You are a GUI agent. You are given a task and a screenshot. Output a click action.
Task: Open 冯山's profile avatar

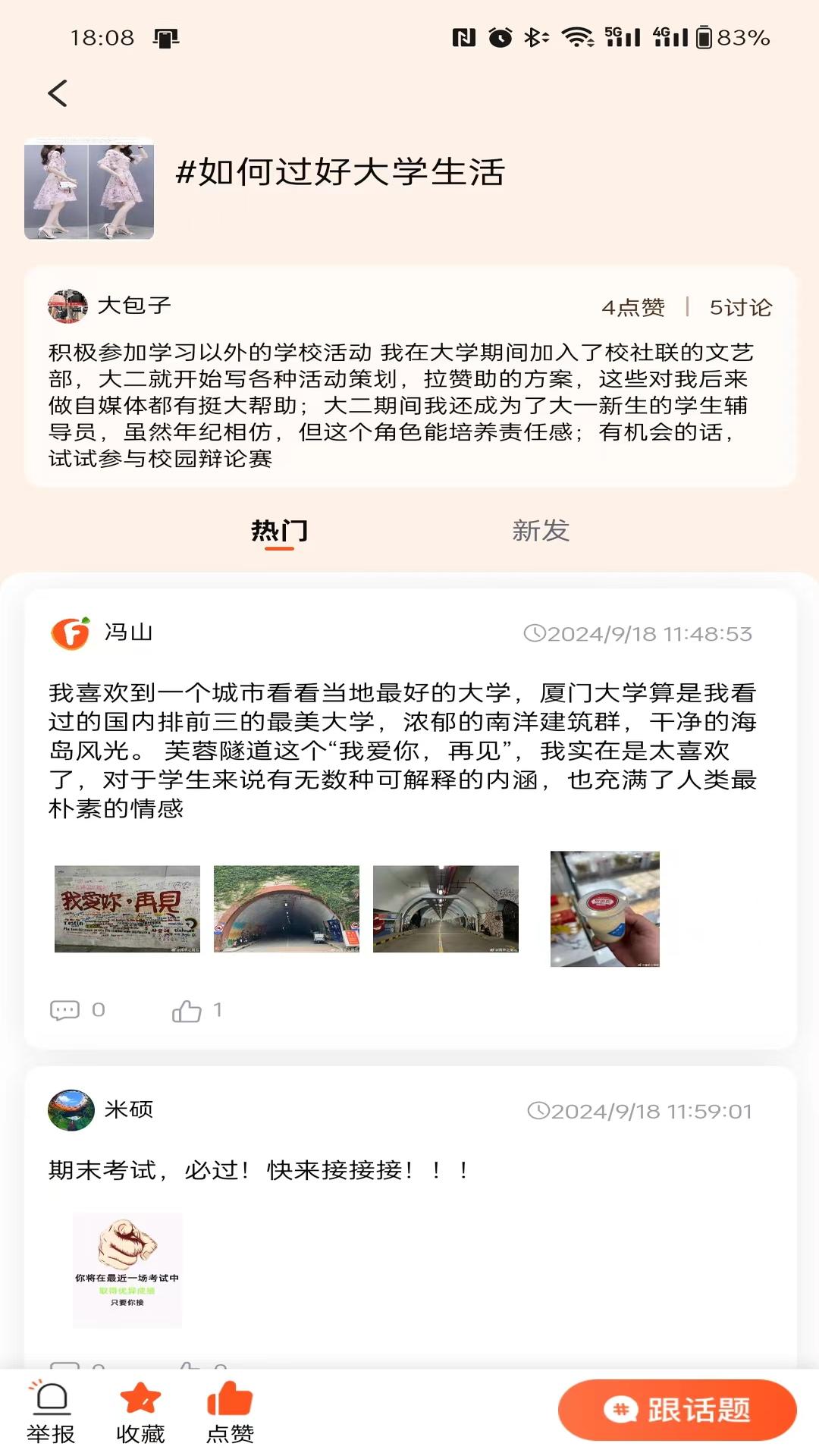tap(71, 633)
